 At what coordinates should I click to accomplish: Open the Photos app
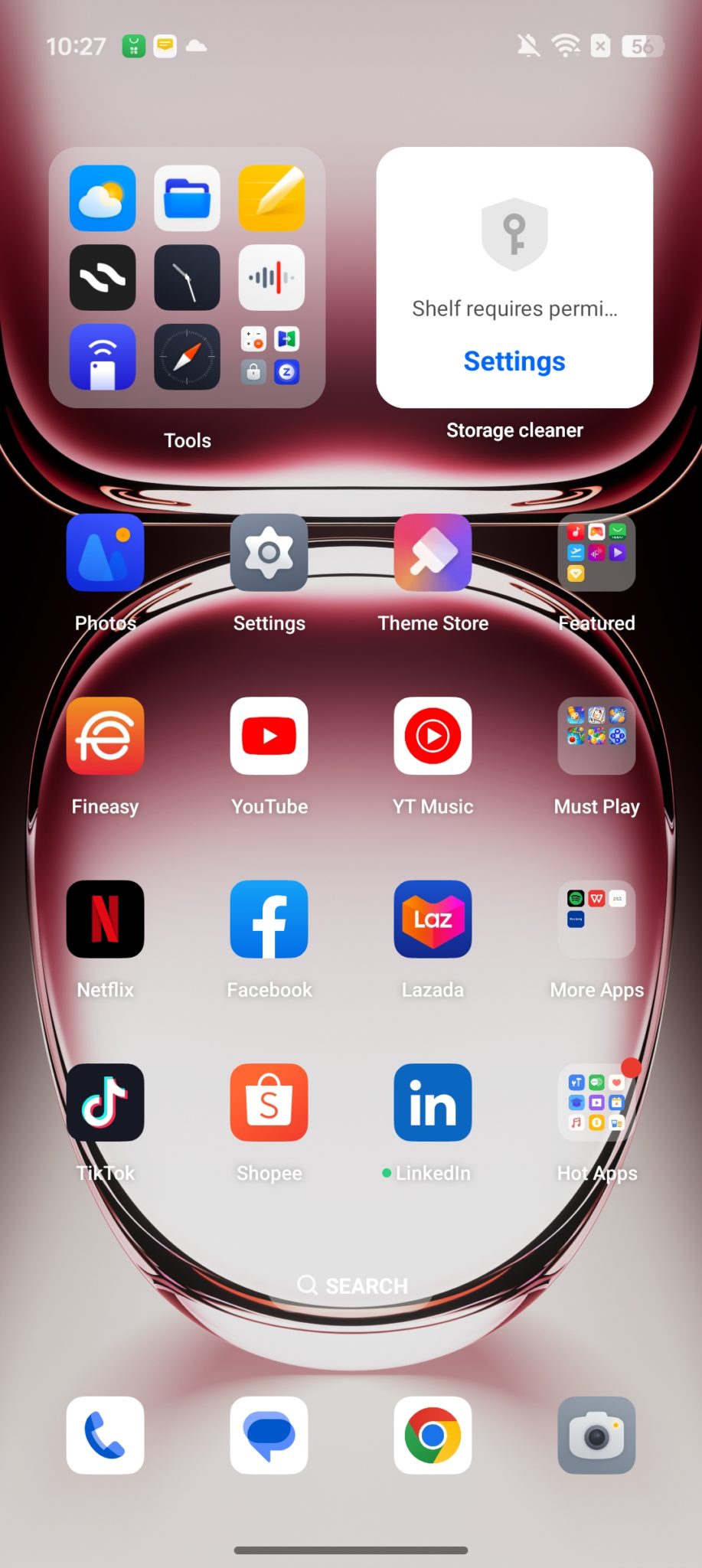[x=105, y=553]
